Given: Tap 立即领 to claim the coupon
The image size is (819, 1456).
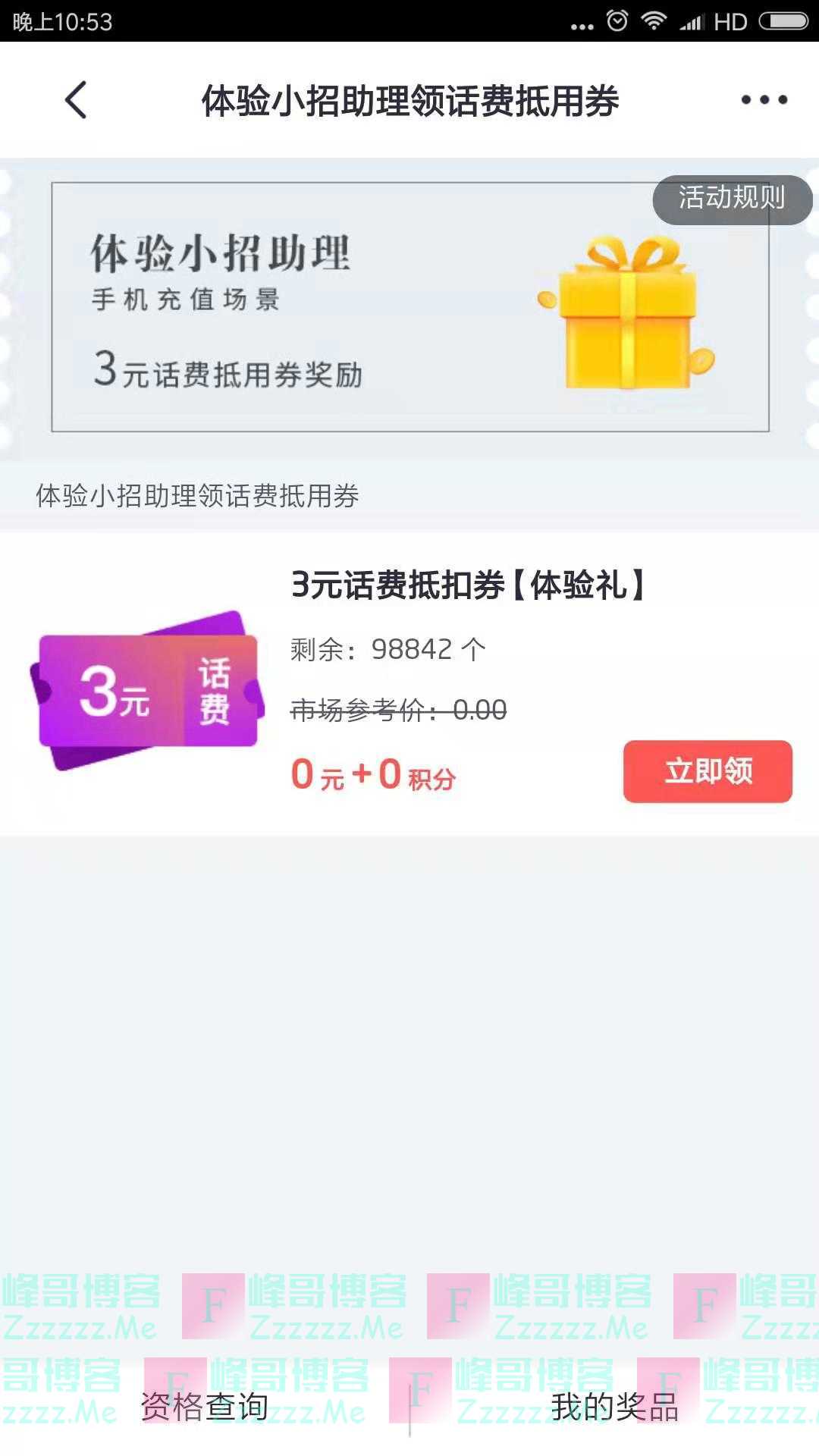Looking at the screenshot, I should (706, 772).
